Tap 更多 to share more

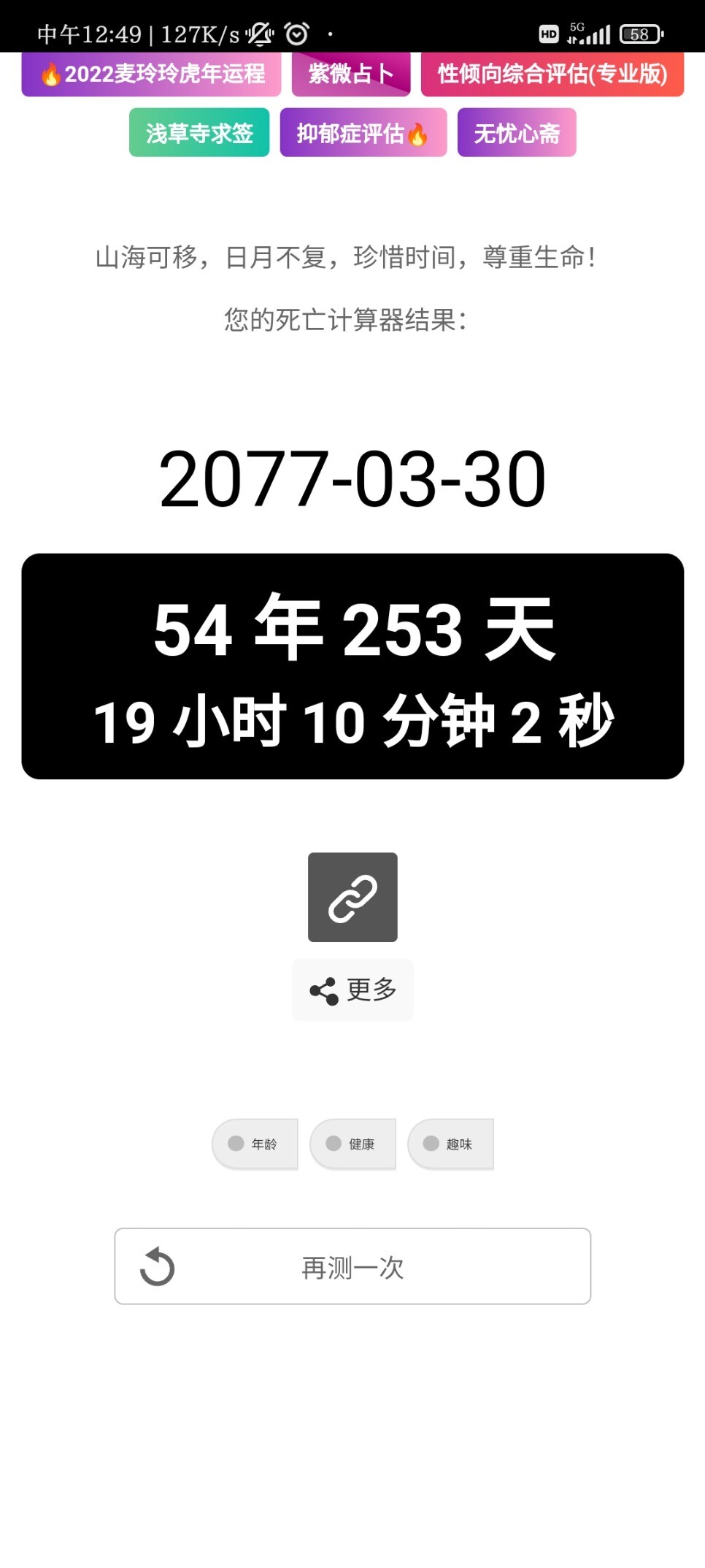tap(352, 990)
